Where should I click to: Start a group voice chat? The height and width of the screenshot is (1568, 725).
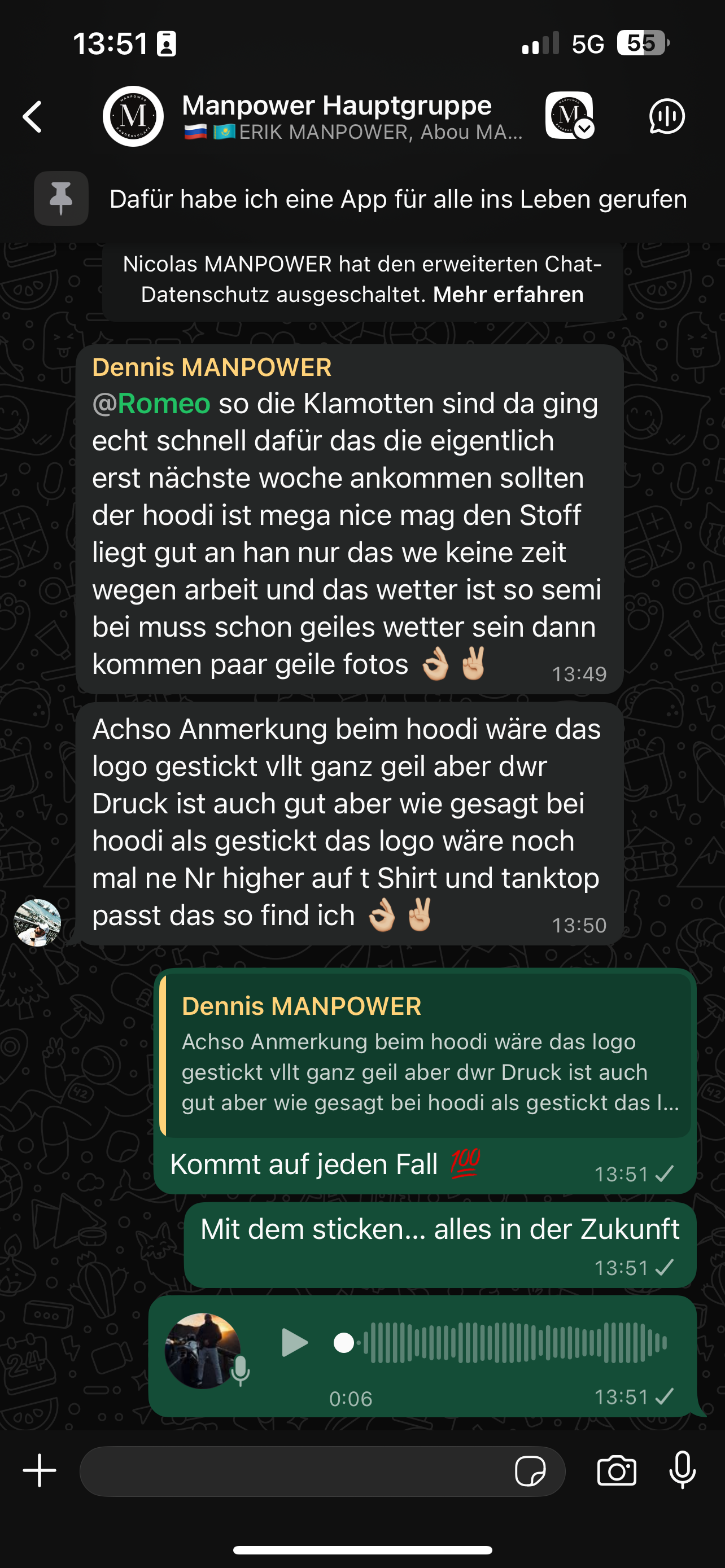pos(667,116)
